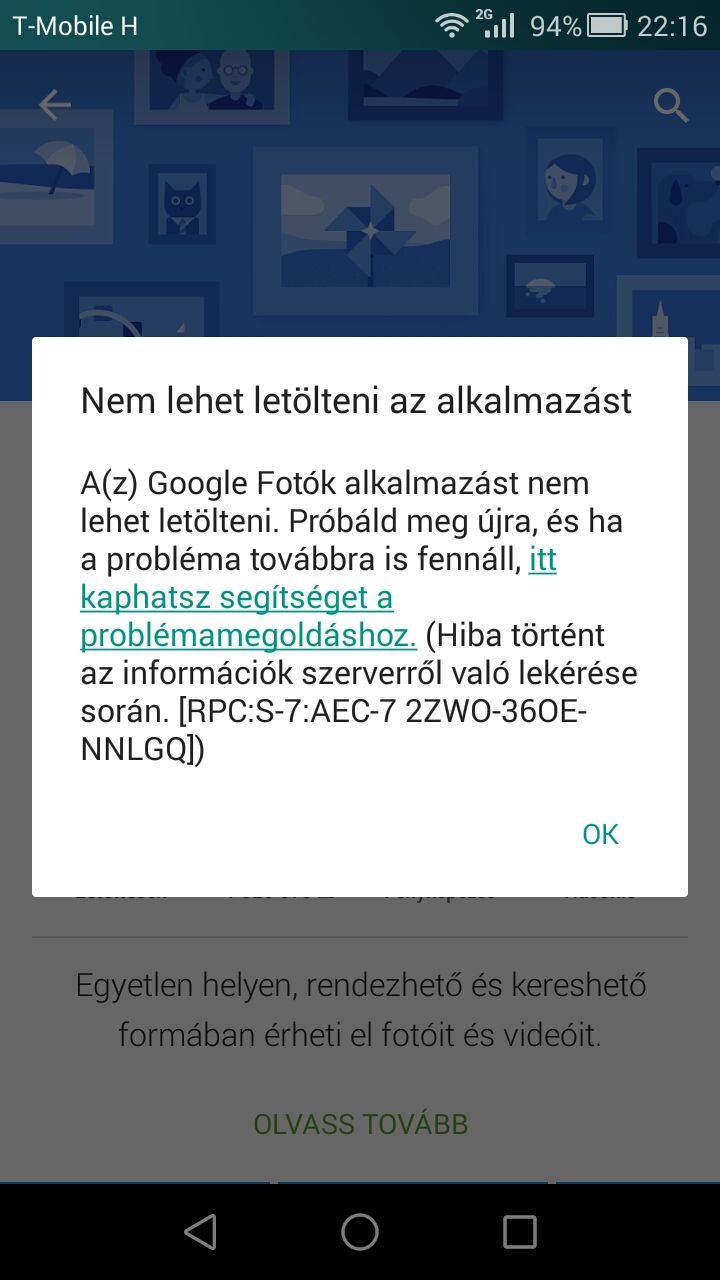This screenshot has height=1280, width=720.
Task: Tap the system back button
Action: click(200, 1232)
